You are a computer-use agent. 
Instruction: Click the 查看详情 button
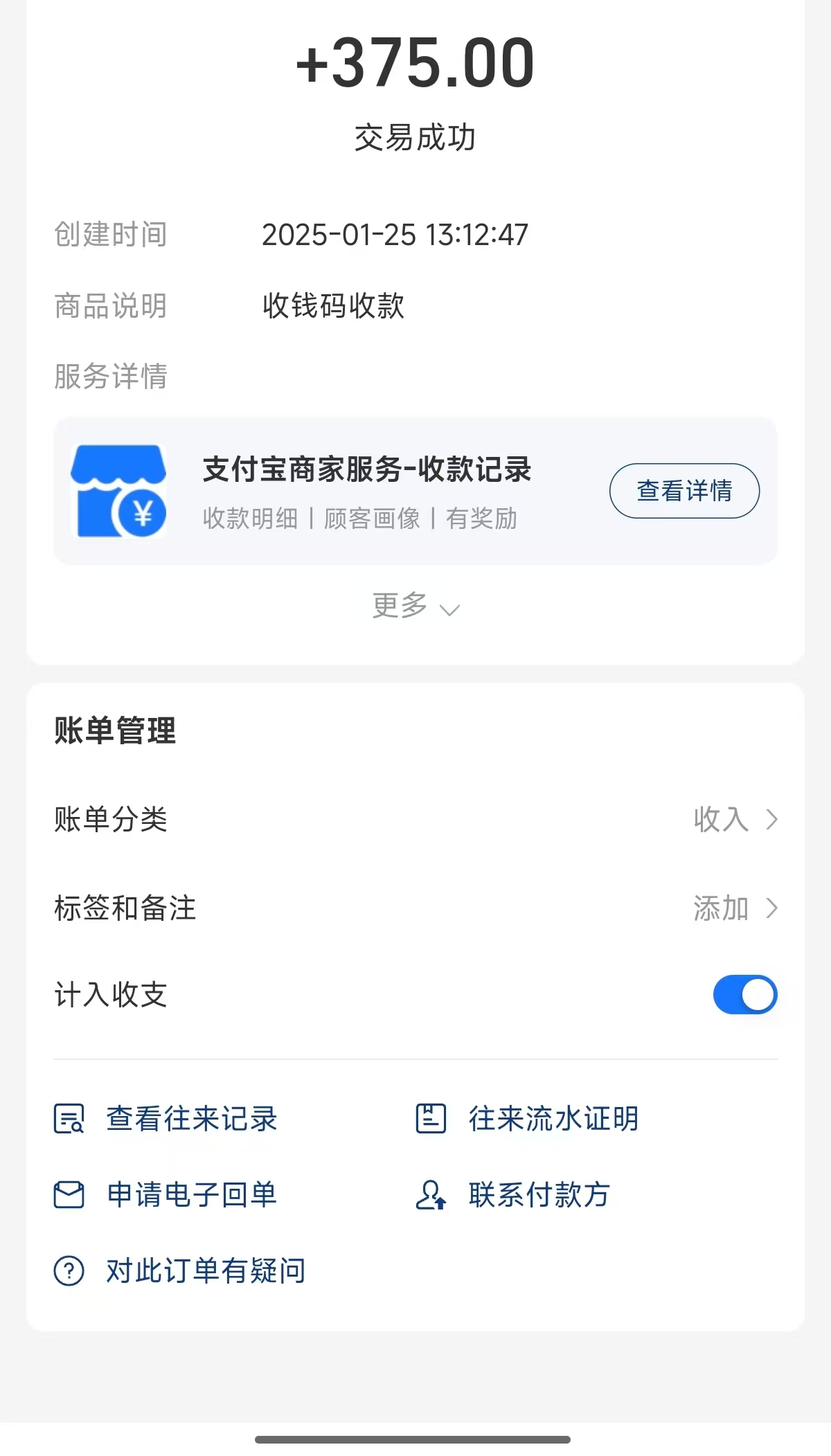pos(683,490)
